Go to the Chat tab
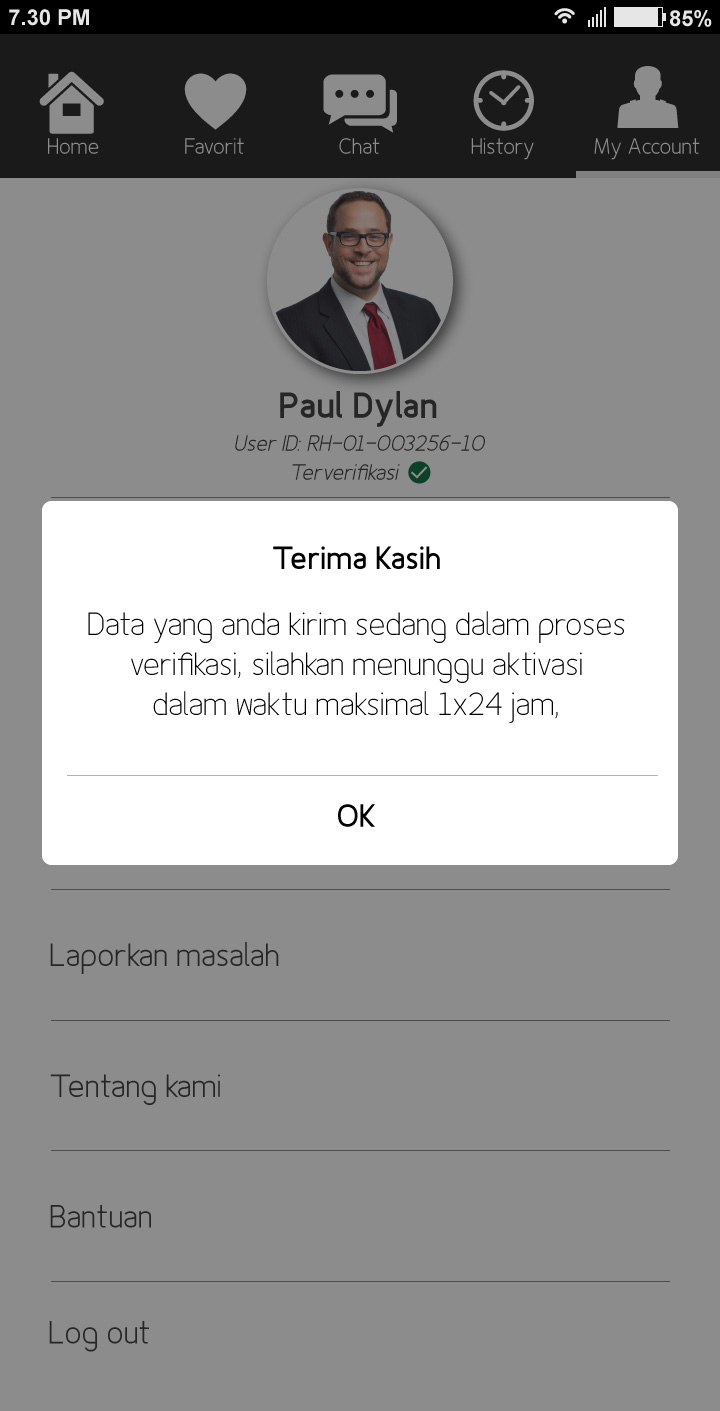 (359, 114)
